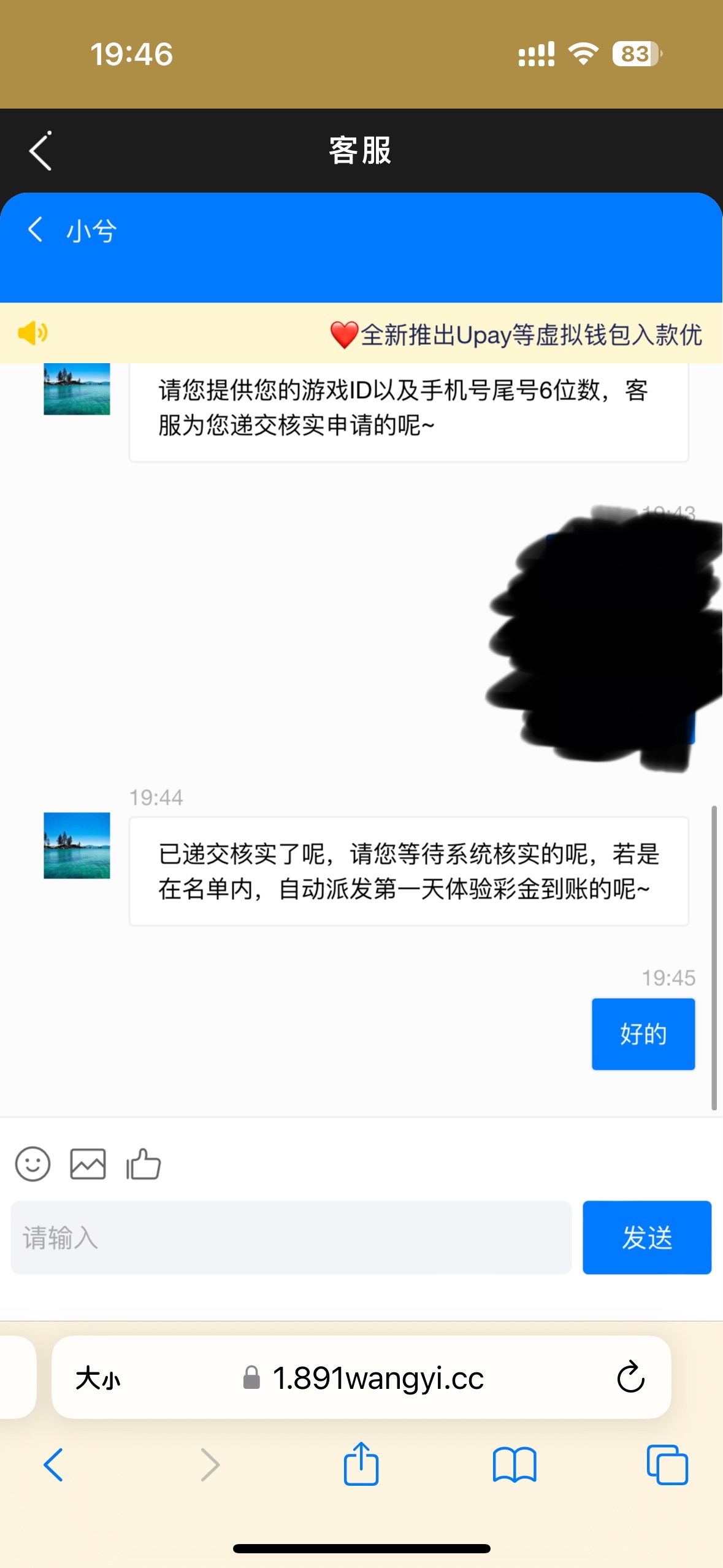This screenshot has width=723, height=1568.
Task: Send the message with 发送
Action: click(646, 1237)
